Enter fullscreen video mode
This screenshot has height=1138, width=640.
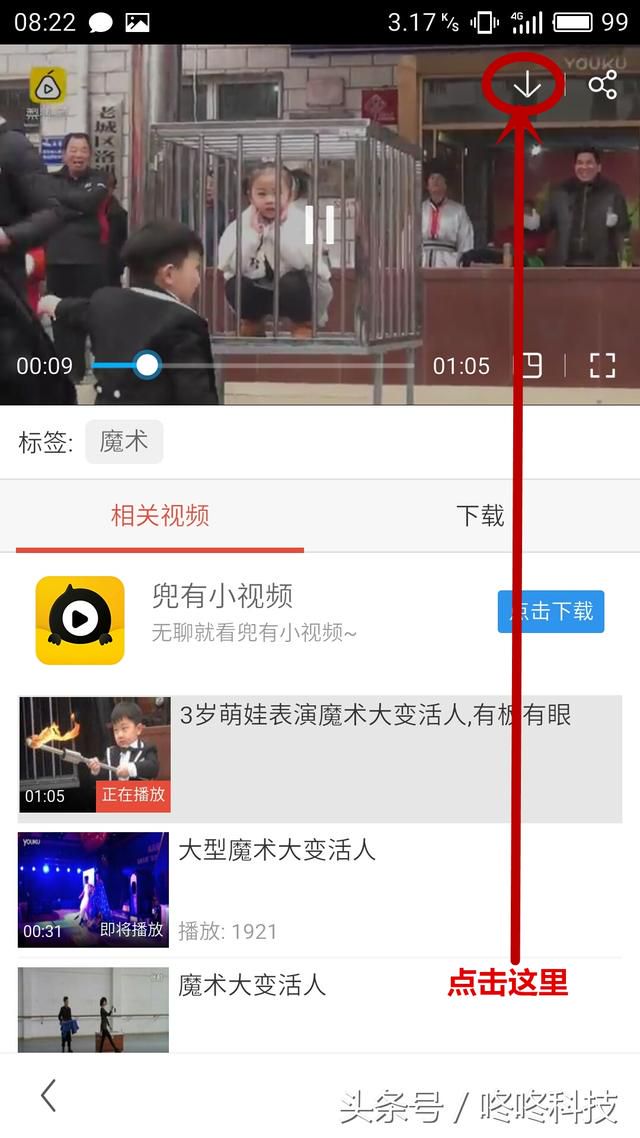click(602, 366)
